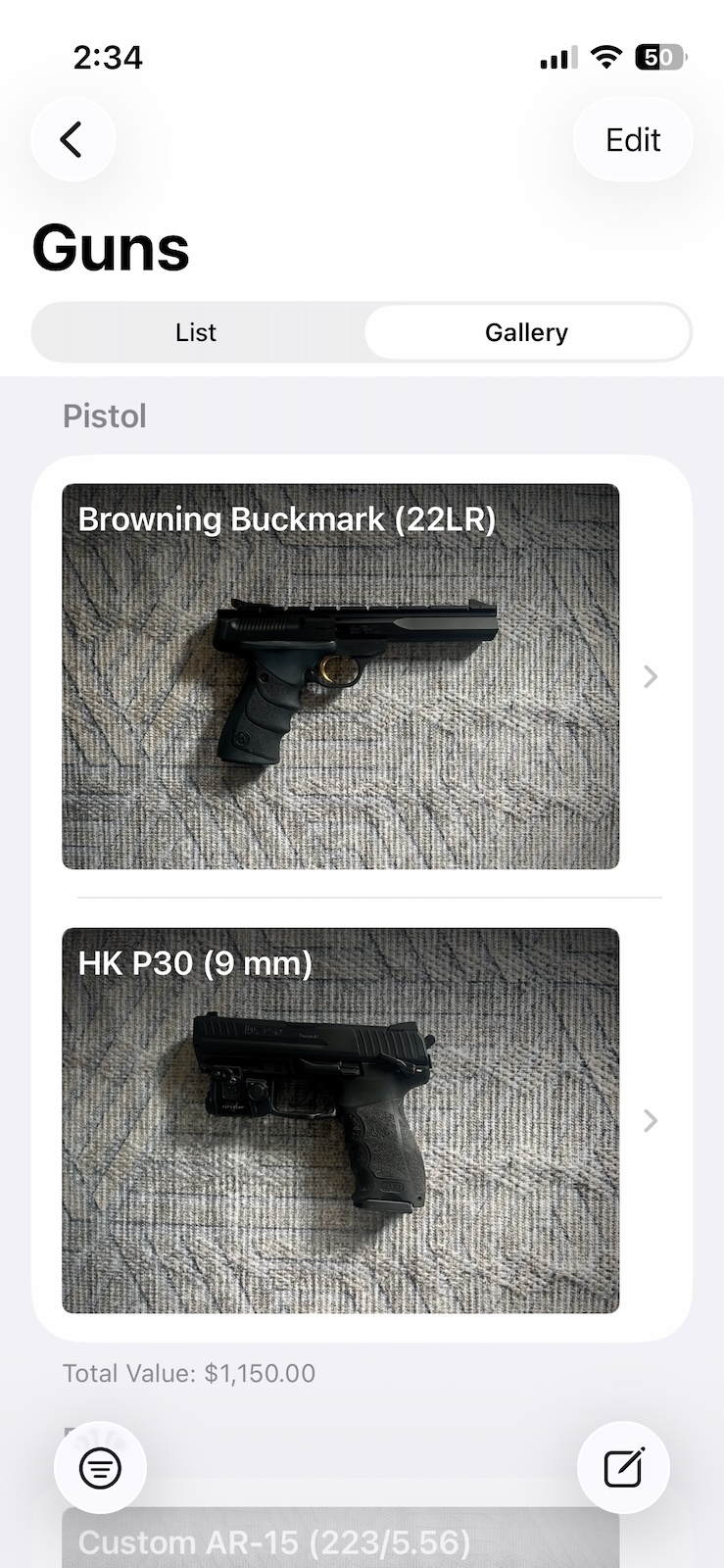Viewport: 724px width, 1568px height.
Task: Toggle to Gallery mode in the view switcher
Action: coord(526,332)
